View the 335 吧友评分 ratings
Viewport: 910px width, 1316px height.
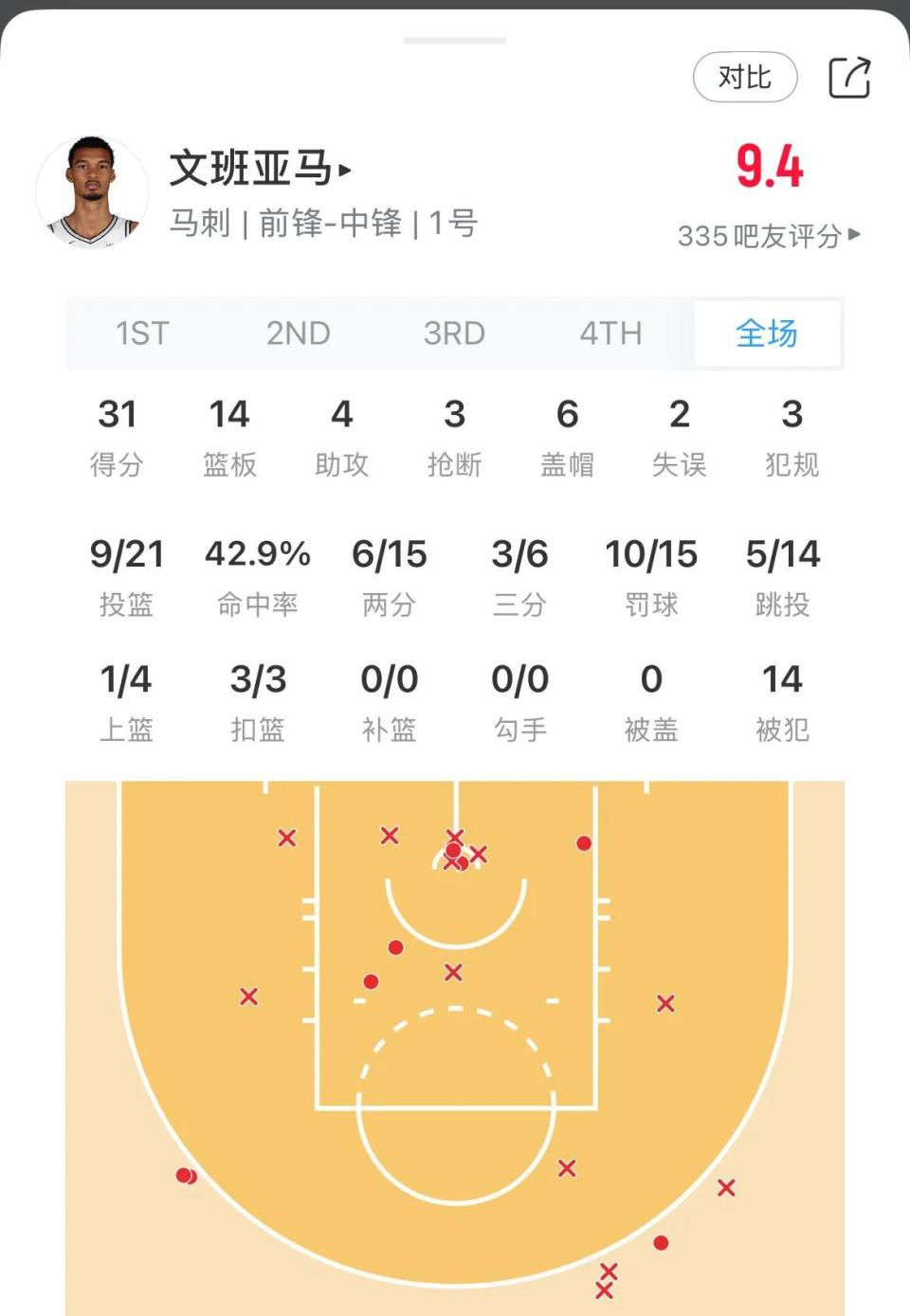point(768,235)
